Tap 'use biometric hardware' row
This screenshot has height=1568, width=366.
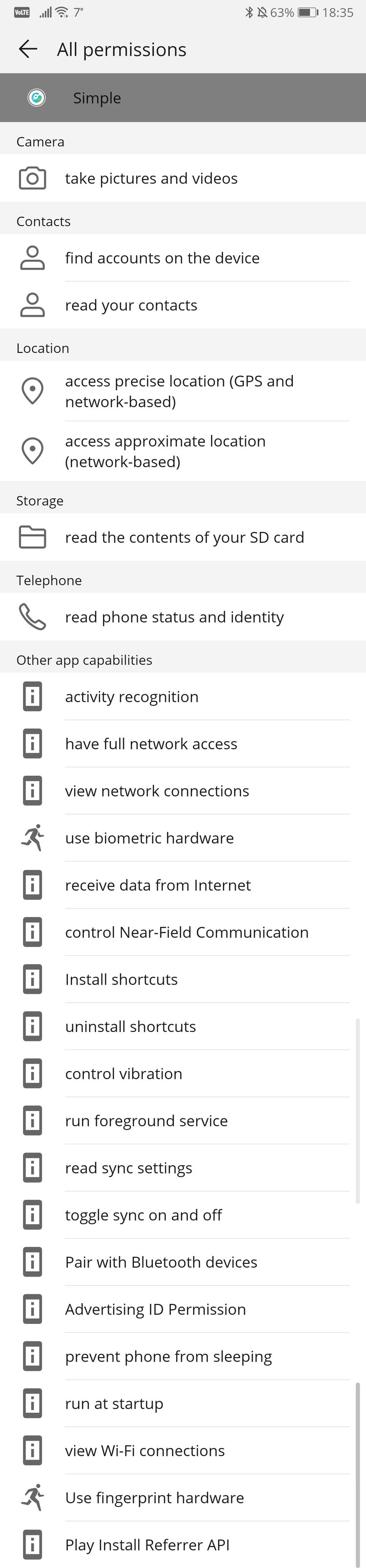149,838
